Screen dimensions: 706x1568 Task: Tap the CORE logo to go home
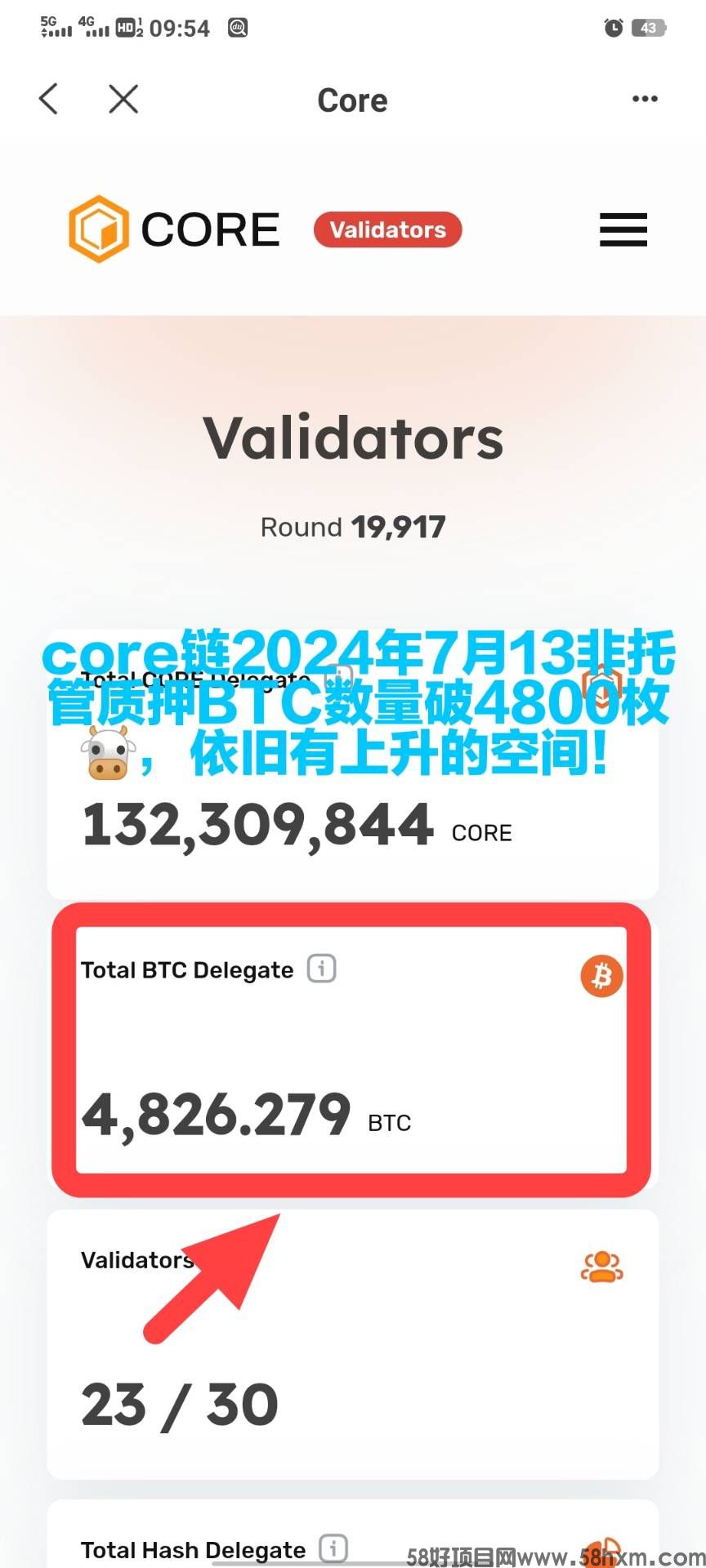click(x=174, y=229)
